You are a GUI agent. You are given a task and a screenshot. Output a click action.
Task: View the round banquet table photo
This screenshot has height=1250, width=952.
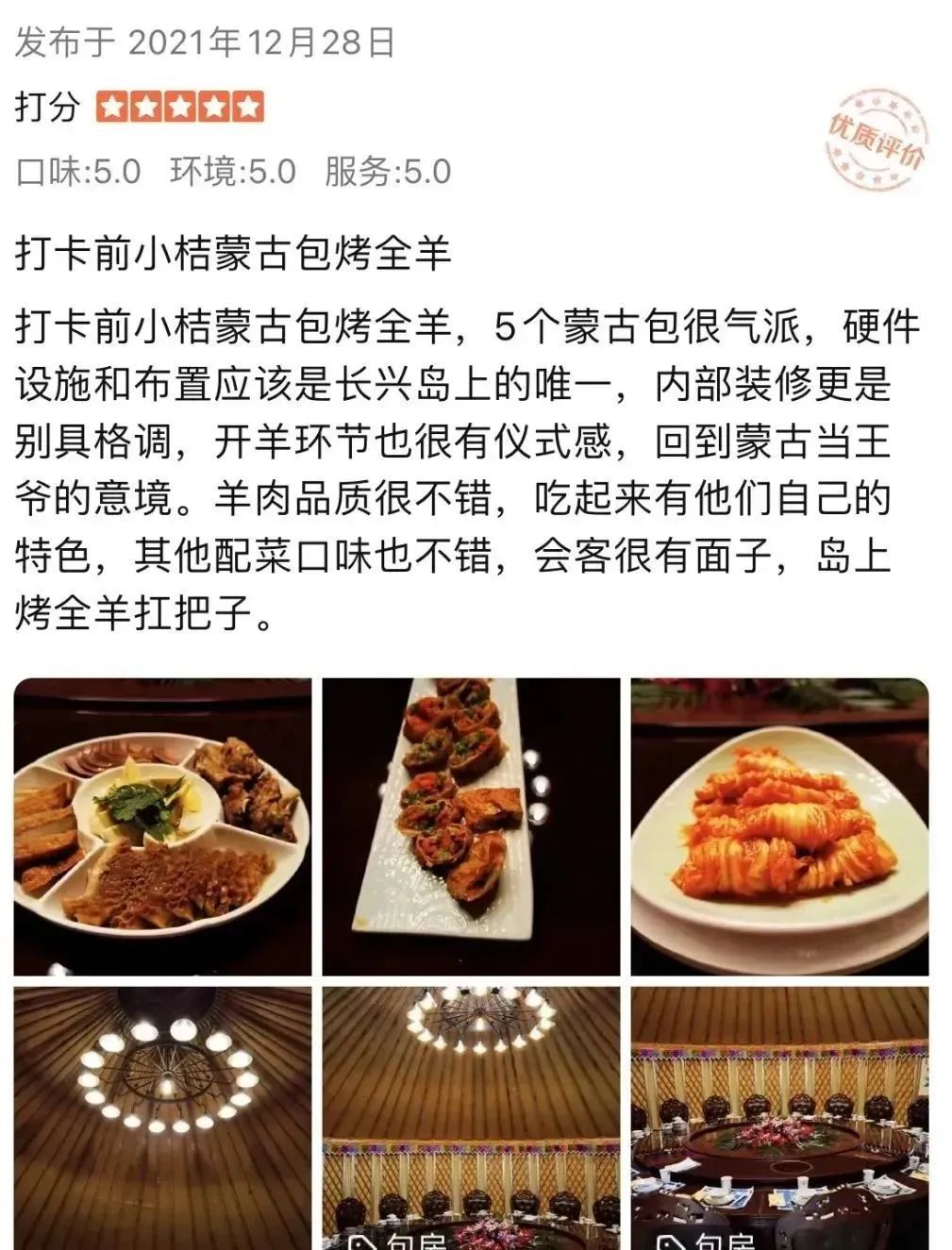pos(779,1118)
